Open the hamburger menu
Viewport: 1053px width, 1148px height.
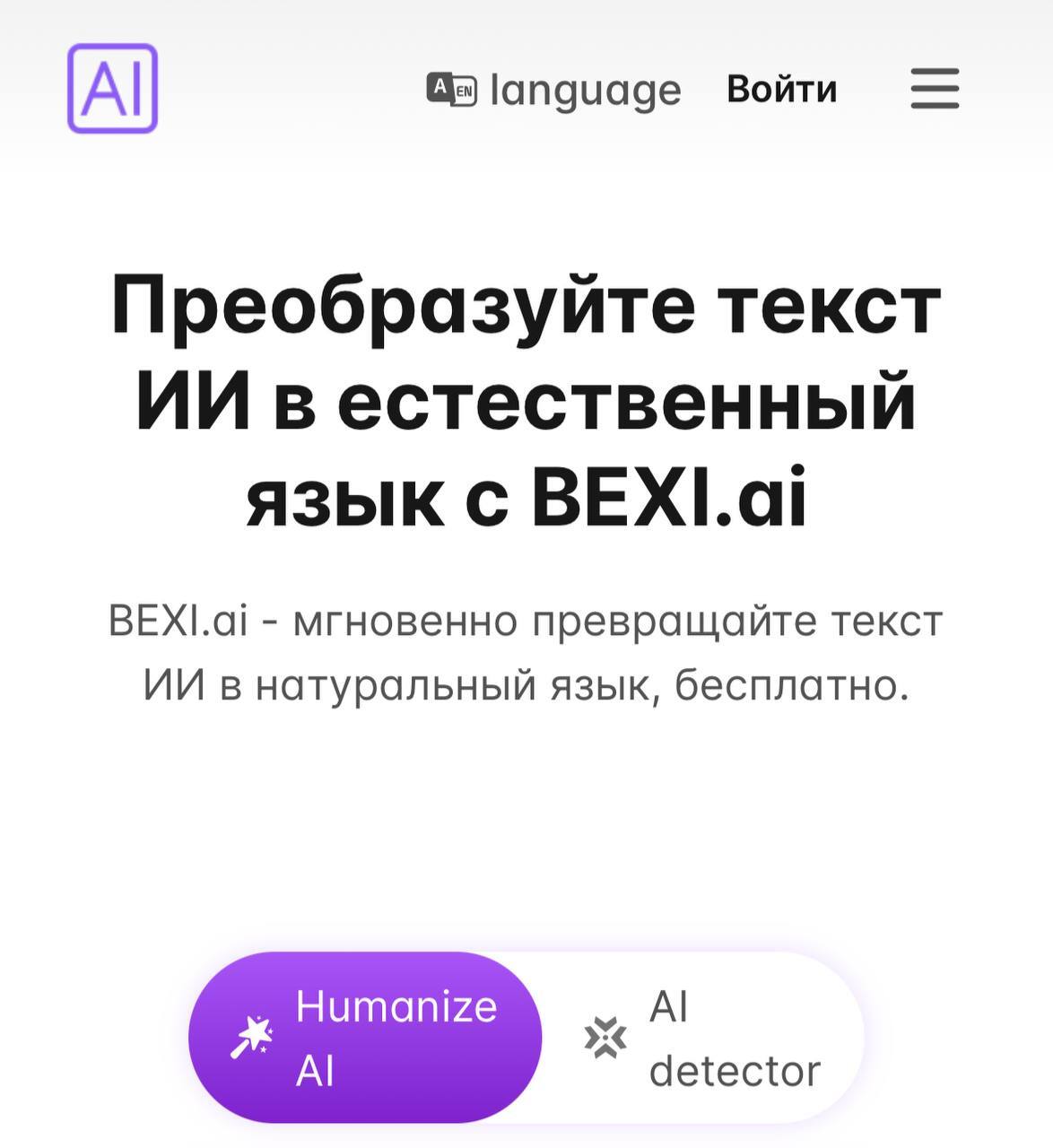tap(935, 89)
